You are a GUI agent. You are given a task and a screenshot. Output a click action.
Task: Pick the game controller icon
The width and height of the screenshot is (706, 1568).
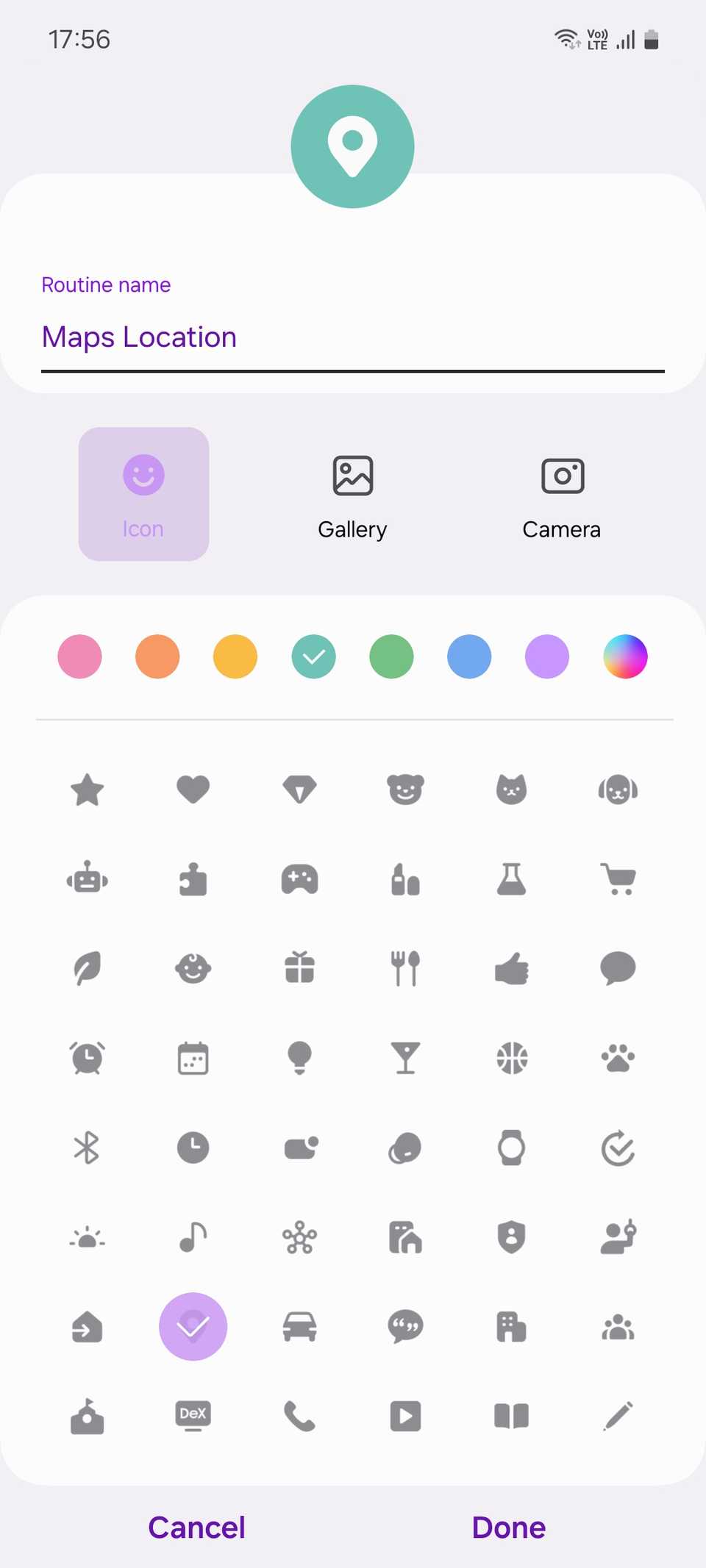pos(299,879)
